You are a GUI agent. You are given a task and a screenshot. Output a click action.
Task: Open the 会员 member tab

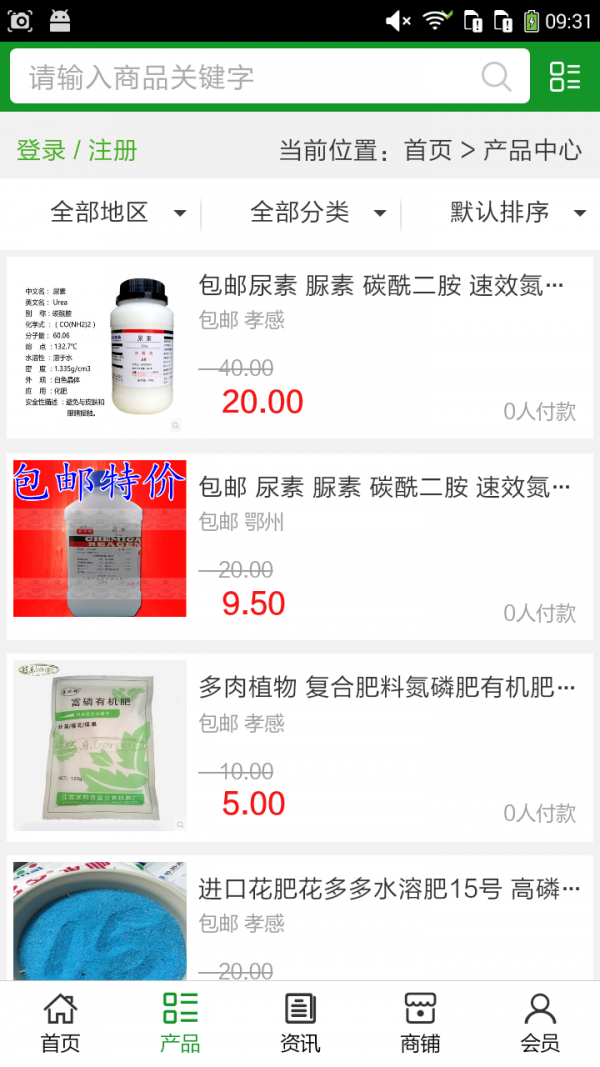click(x=540, y=1024)
